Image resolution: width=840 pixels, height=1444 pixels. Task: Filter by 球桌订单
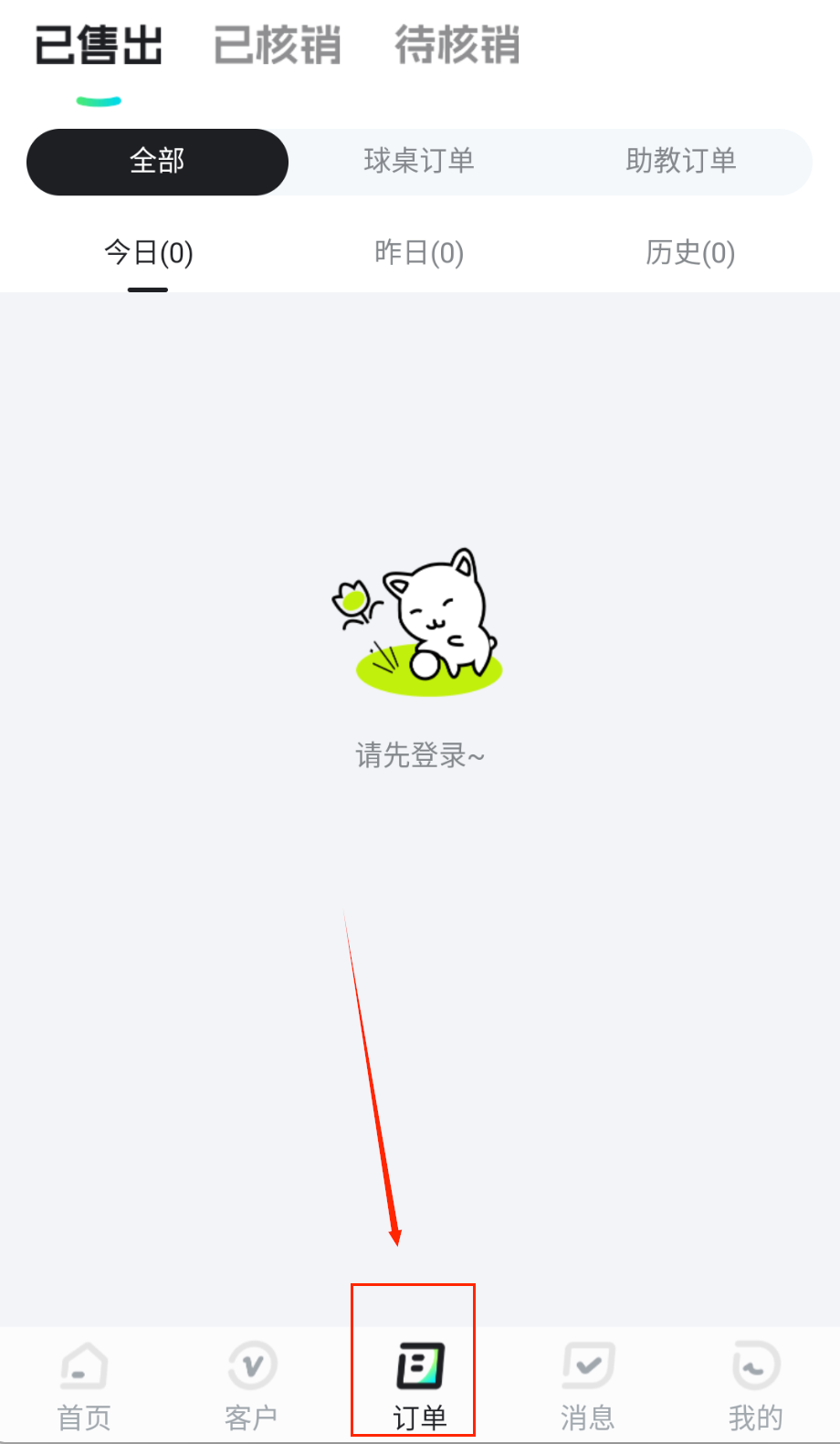[x=418, y=162]
